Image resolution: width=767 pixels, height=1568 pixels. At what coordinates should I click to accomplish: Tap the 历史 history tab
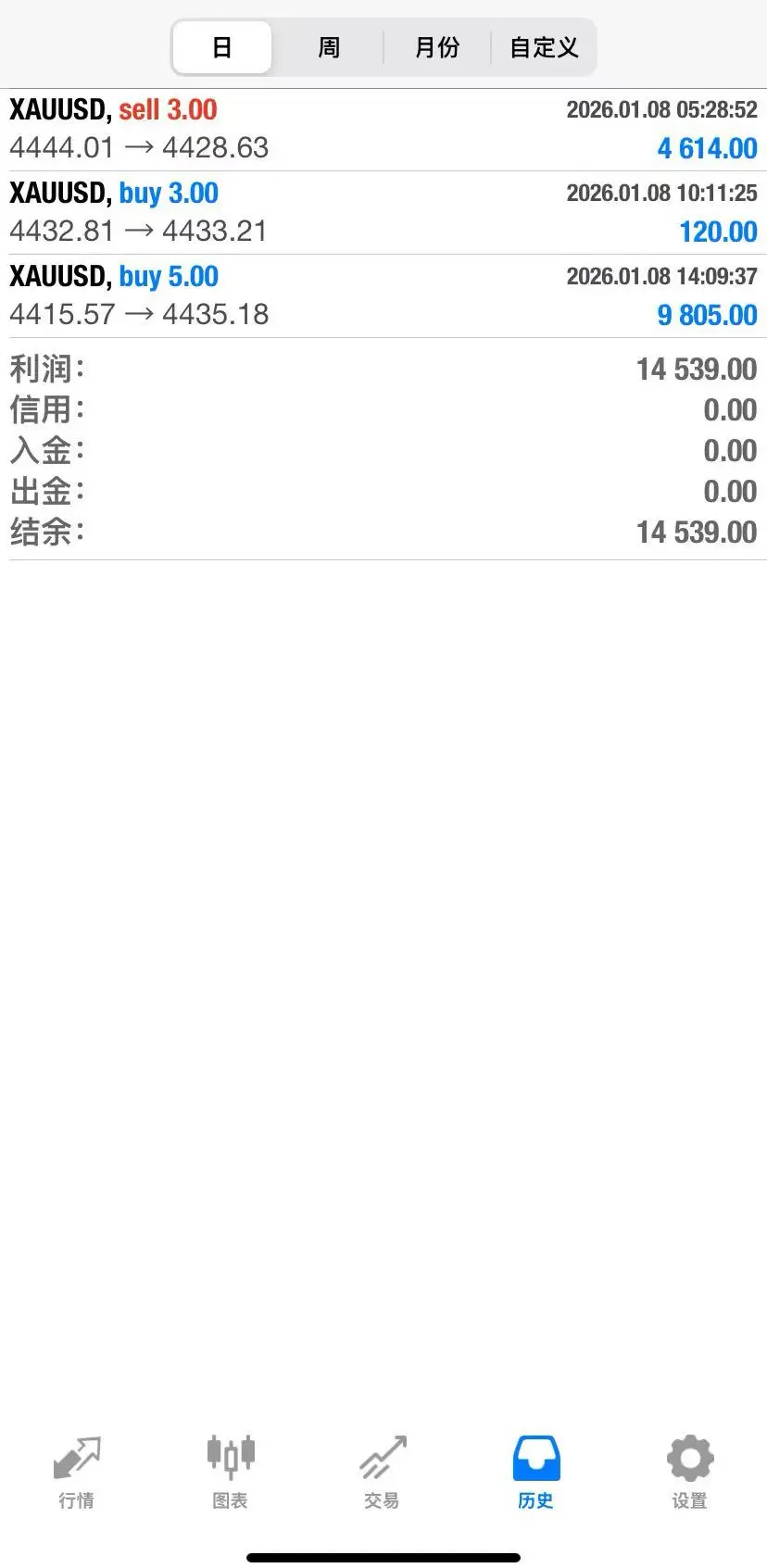tap(535, 1473)
